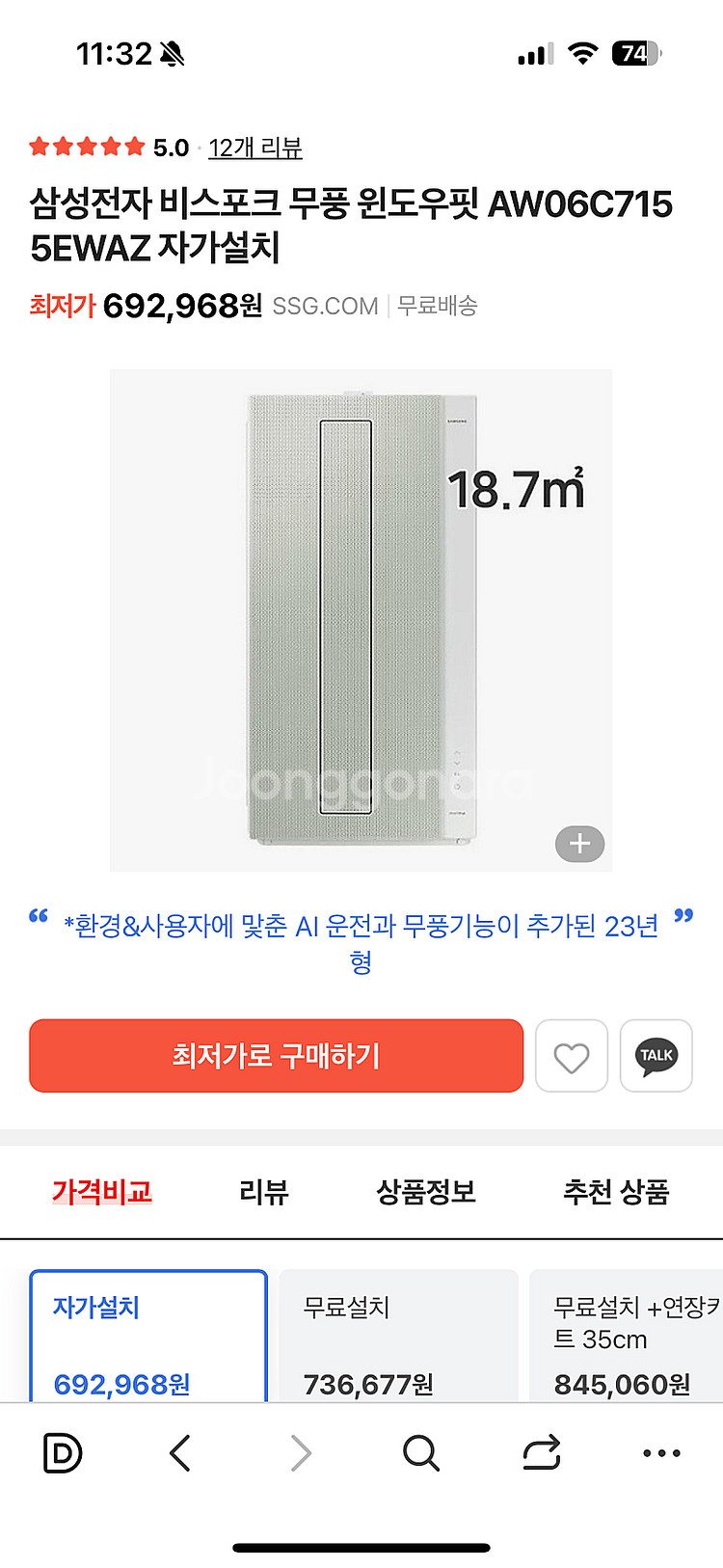Share this page from bottom toolbar
The width and height of the screenshot is (723, 1568).
pyautogui.click(x=541, y=1453)
